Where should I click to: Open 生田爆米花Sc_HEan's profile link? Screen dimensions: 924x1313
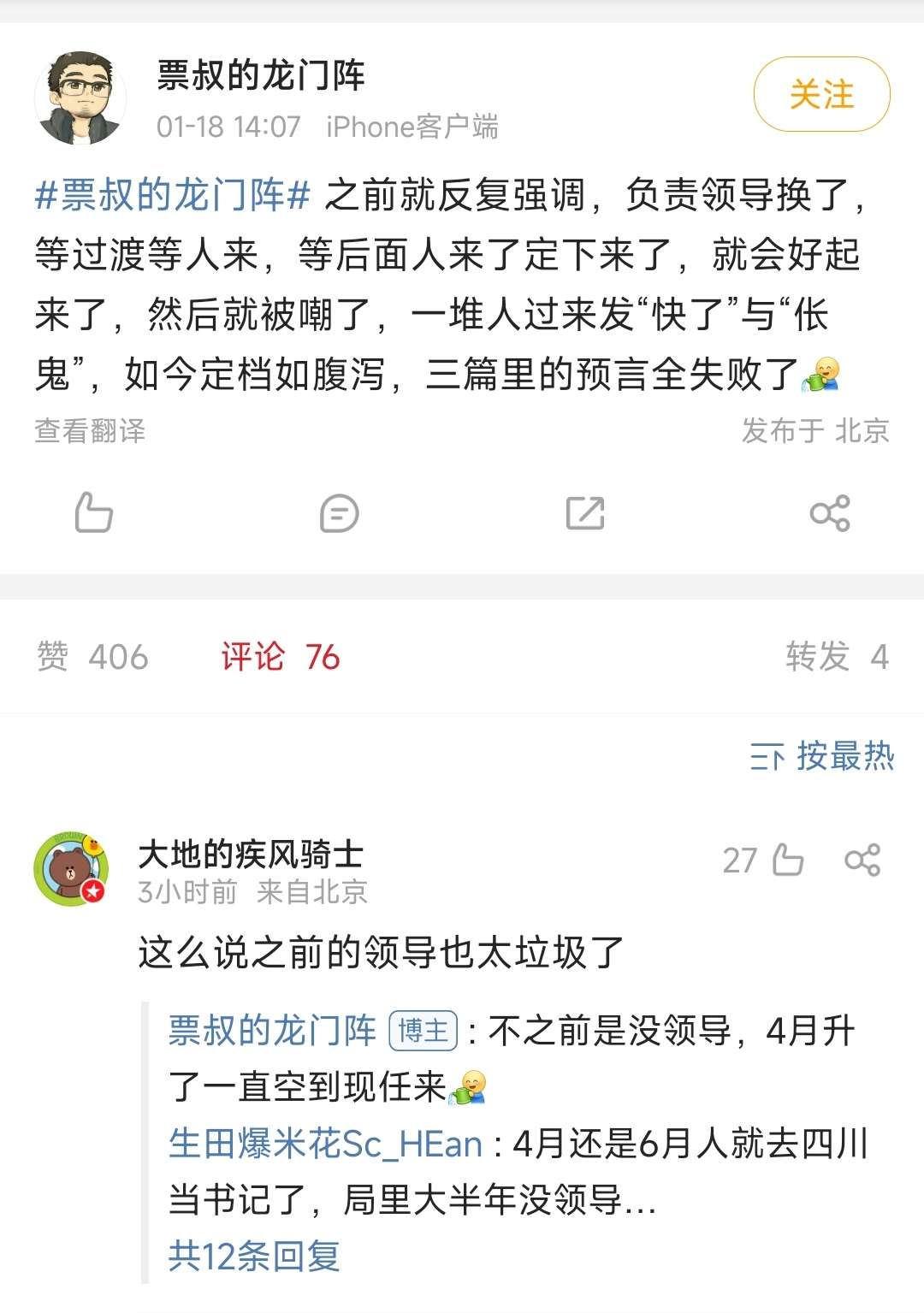(325, 1144)
